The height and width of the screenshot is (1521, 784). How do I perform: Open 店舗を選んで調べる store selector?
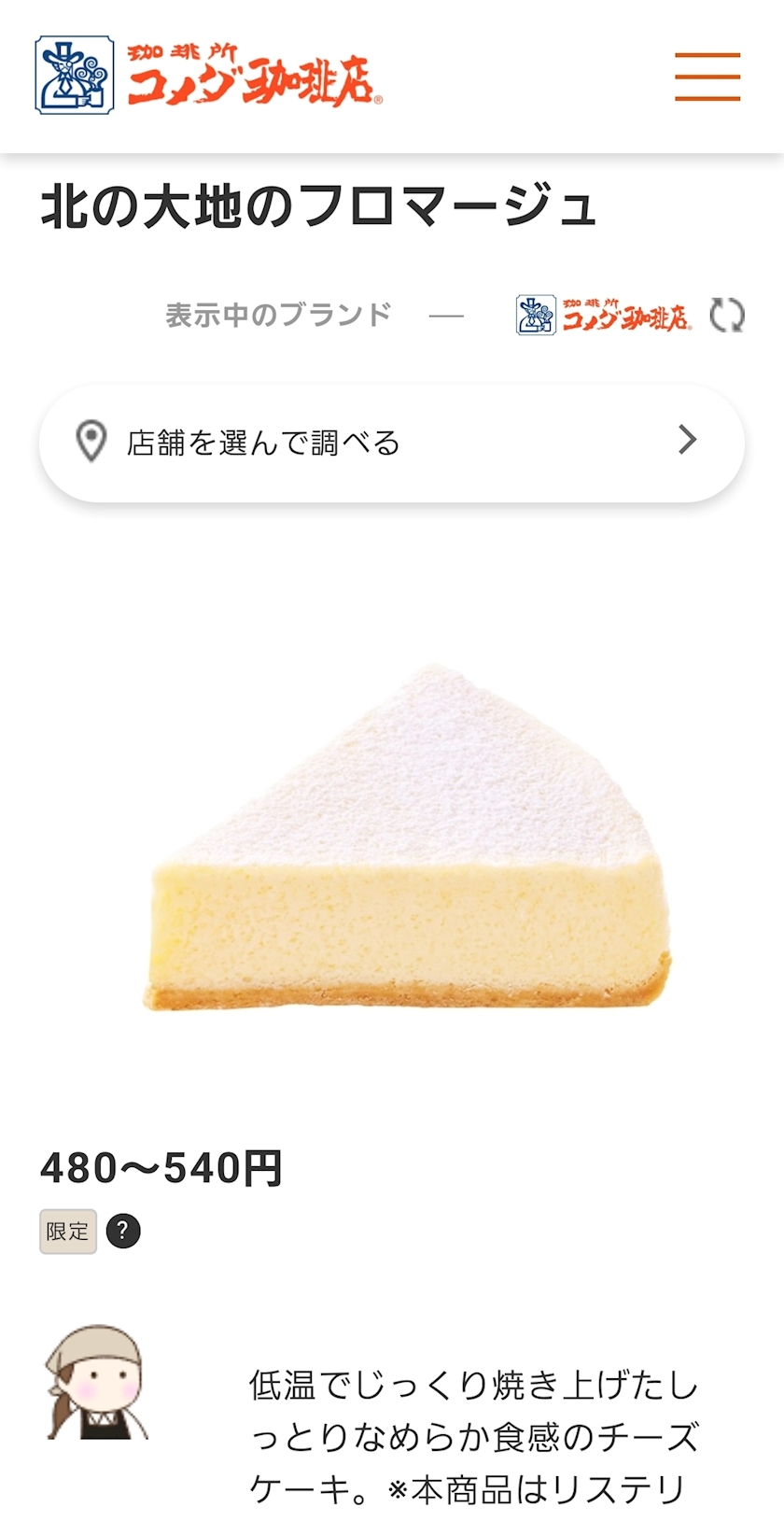click(391, 443)
